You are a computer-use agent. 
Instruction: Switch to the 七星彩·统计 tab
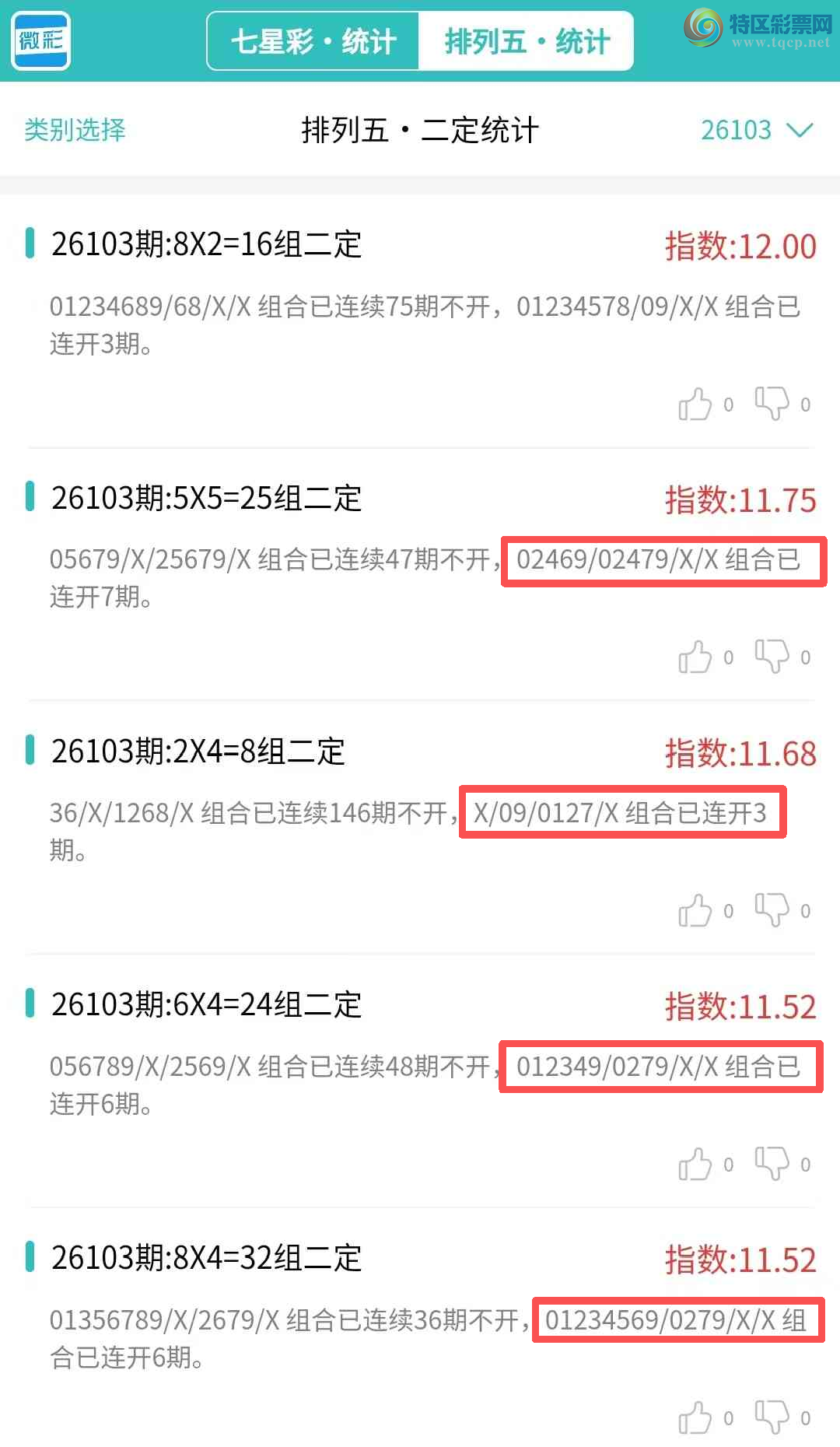[x=313, y=41]
